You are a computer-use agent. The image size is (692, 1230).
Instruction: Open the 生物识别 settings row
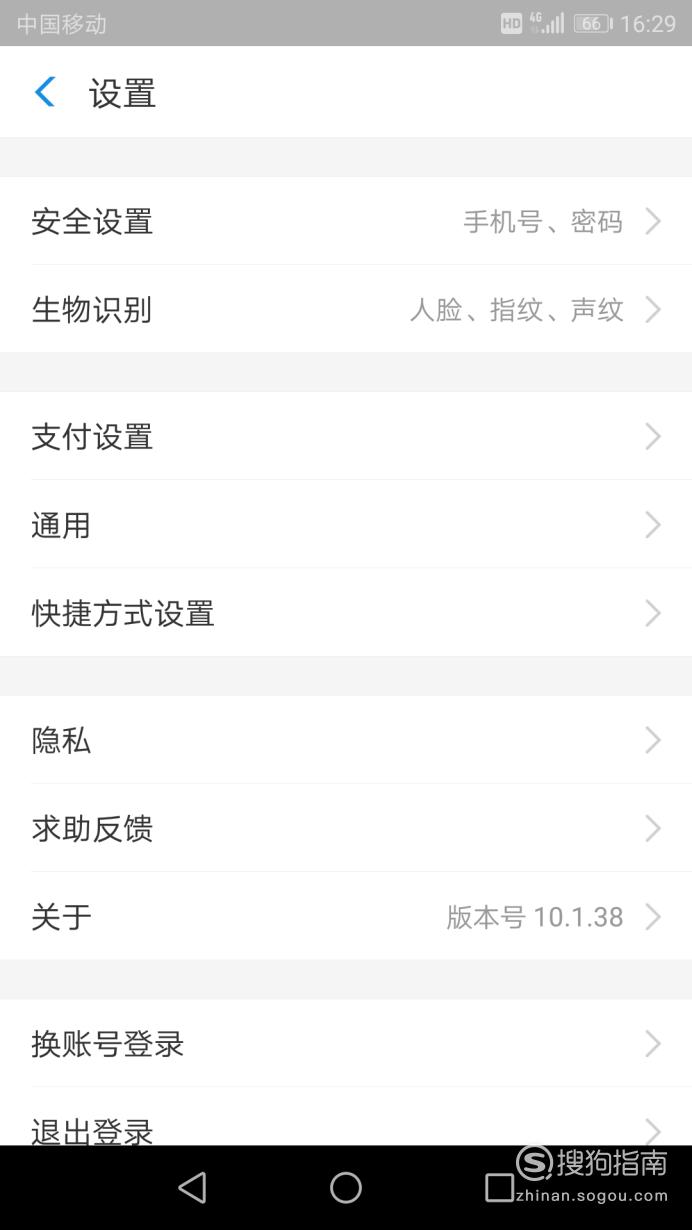point(346,309)
